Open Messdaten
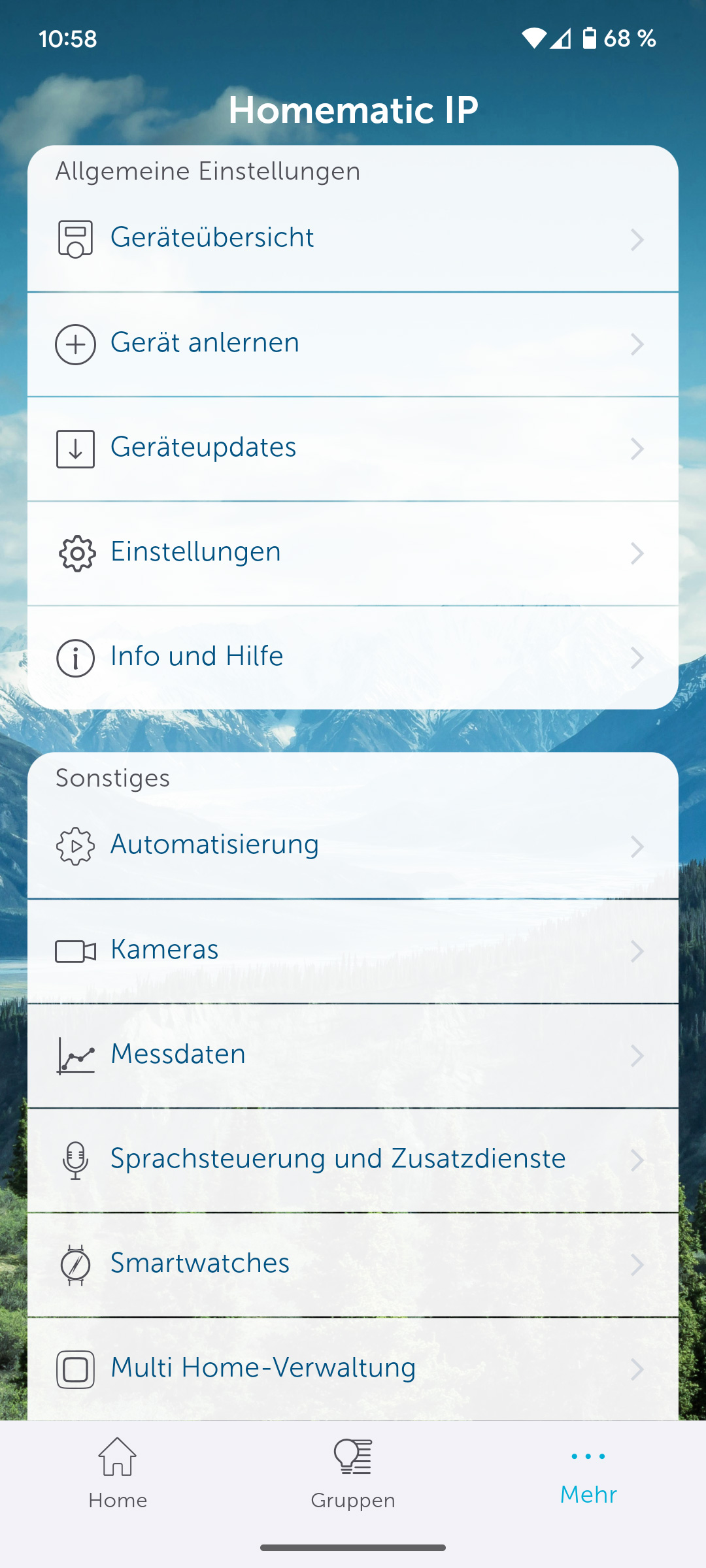 tap(353, 1054)
